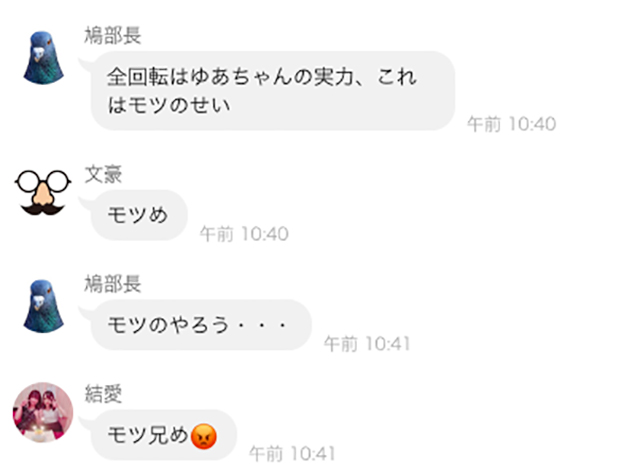The image size is (640, 470).
Task: View 結愛's profile from her avatar
Action: (x=43, y=409)
